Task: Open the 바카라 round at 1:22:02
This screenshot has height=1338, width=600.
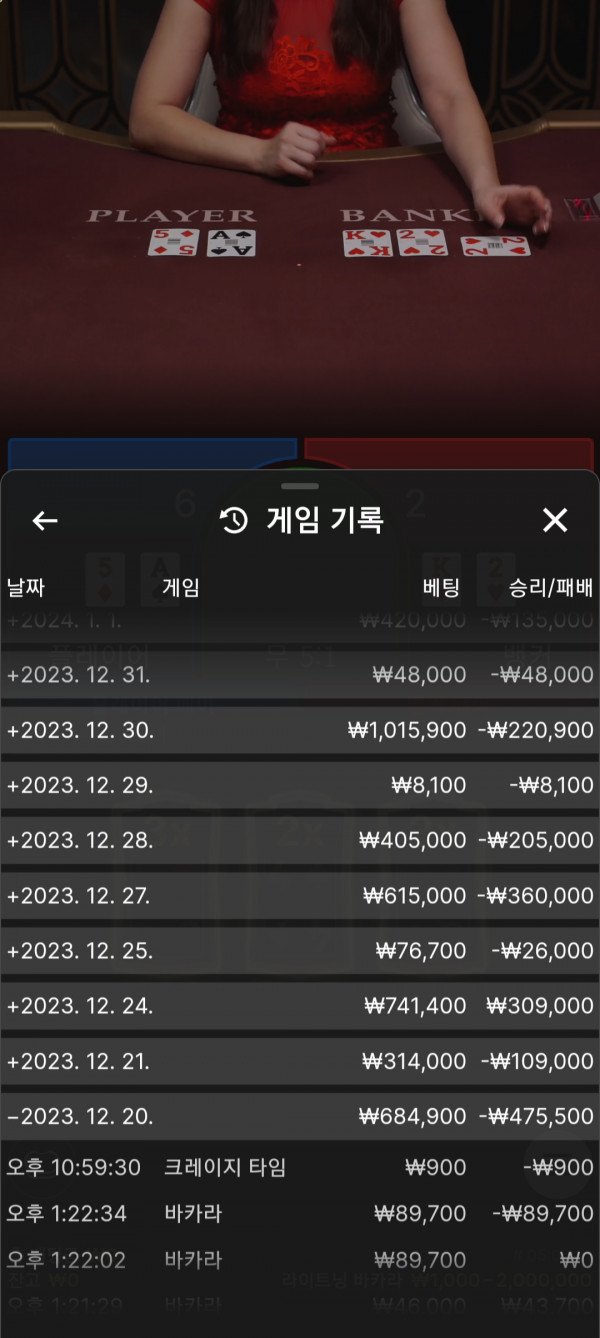Action: (300, 1260)
